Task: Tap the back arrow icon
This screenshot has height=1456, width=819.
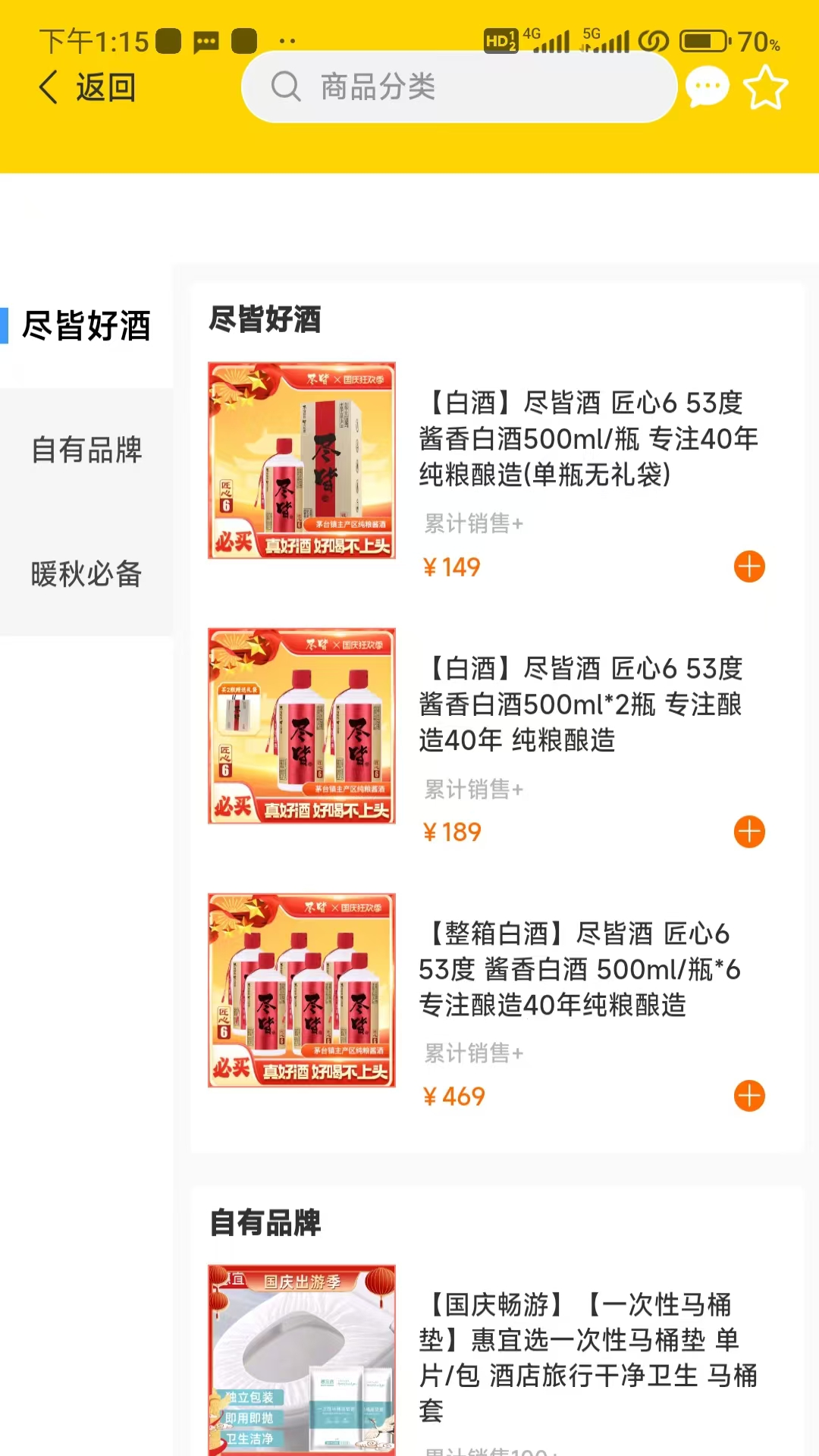Action: [49, 86]
